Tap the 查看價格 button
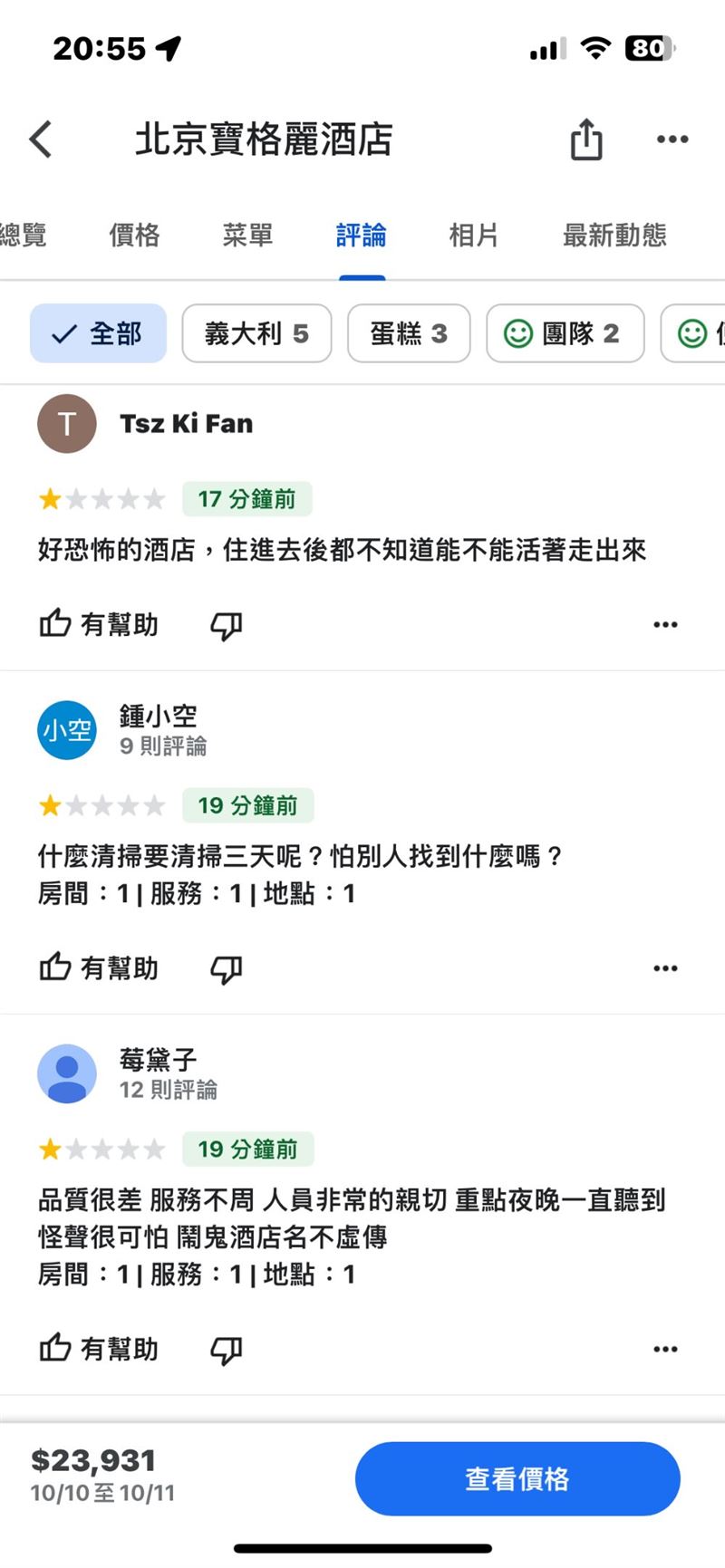 tap(517, 1477)
